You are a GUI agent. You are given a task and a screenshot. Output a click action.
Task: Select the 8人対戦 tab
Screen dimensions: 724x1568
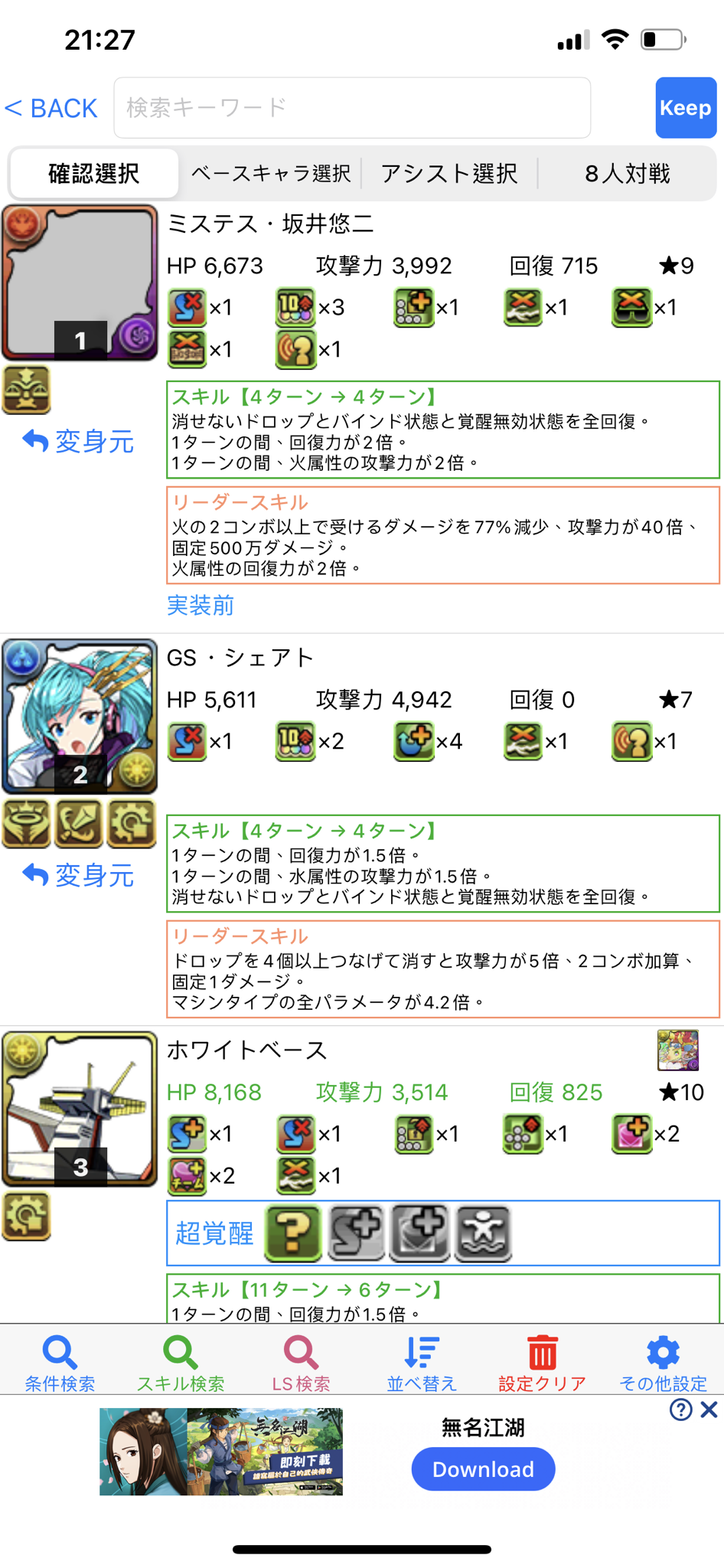(627, 174)
